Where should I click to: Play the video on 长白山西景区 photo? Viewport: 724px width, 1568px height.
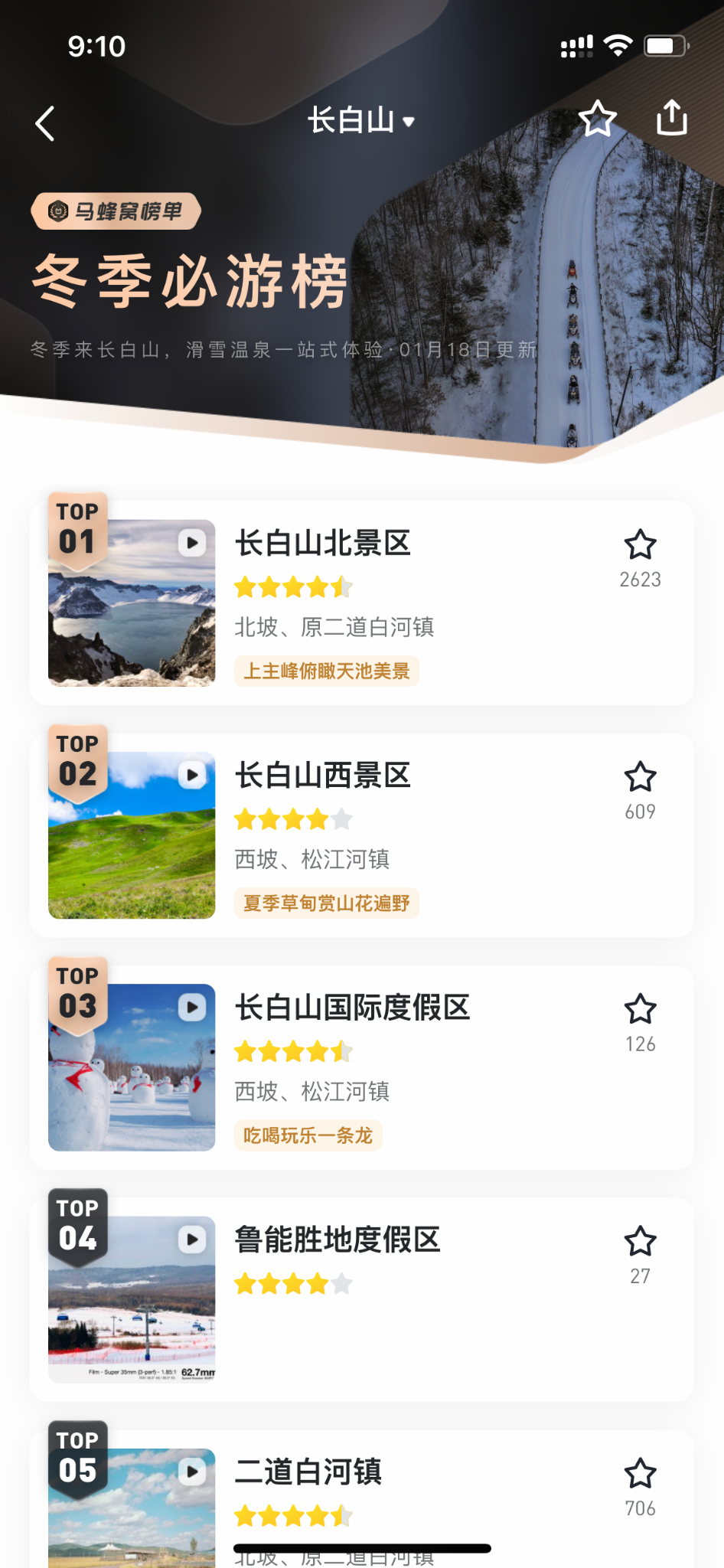[x=192, y=775]
